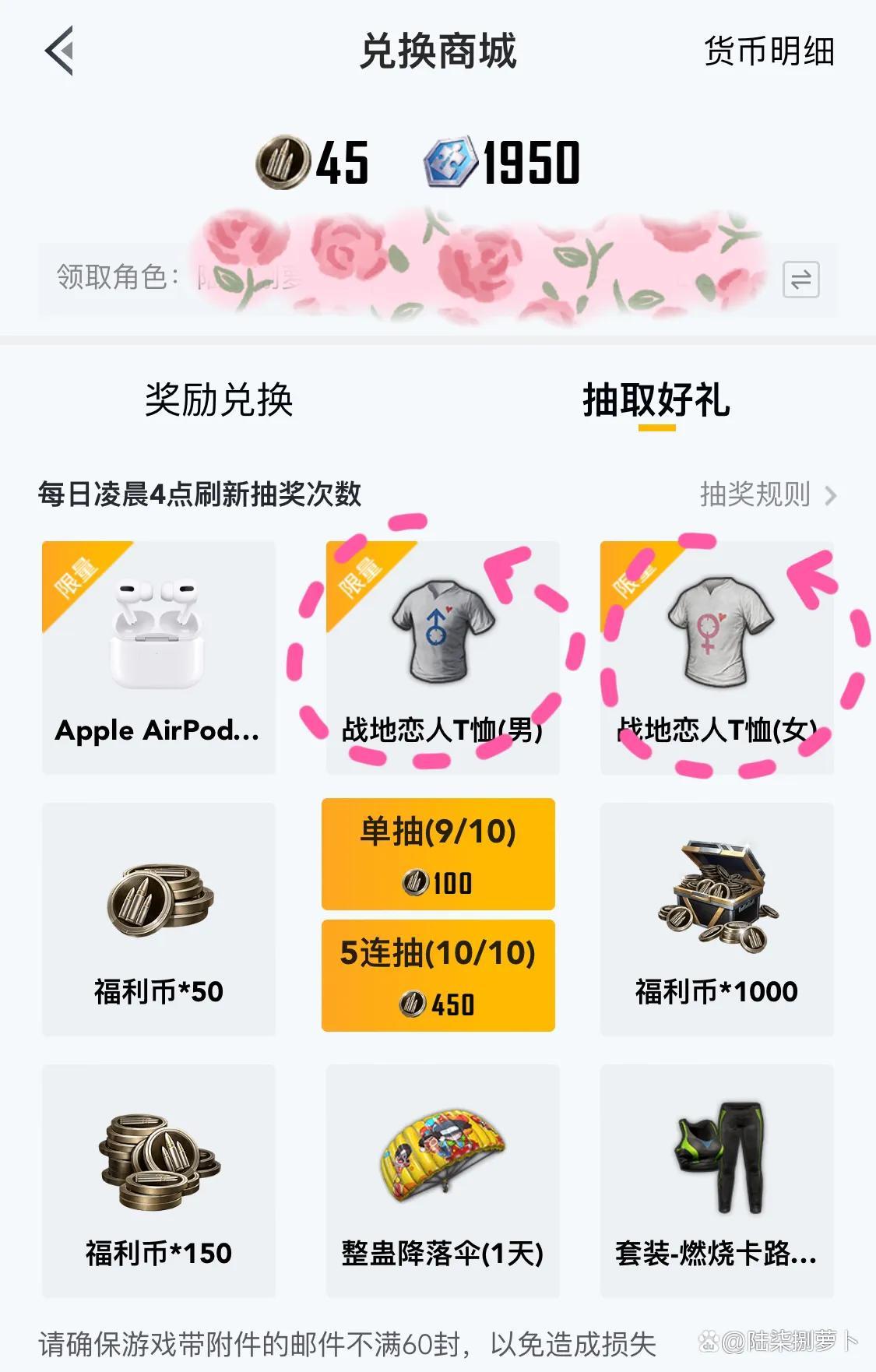This screenshot has width=876, height=1372.
Task: Select the 抽取好礼 tab
Action: (656, 401)
